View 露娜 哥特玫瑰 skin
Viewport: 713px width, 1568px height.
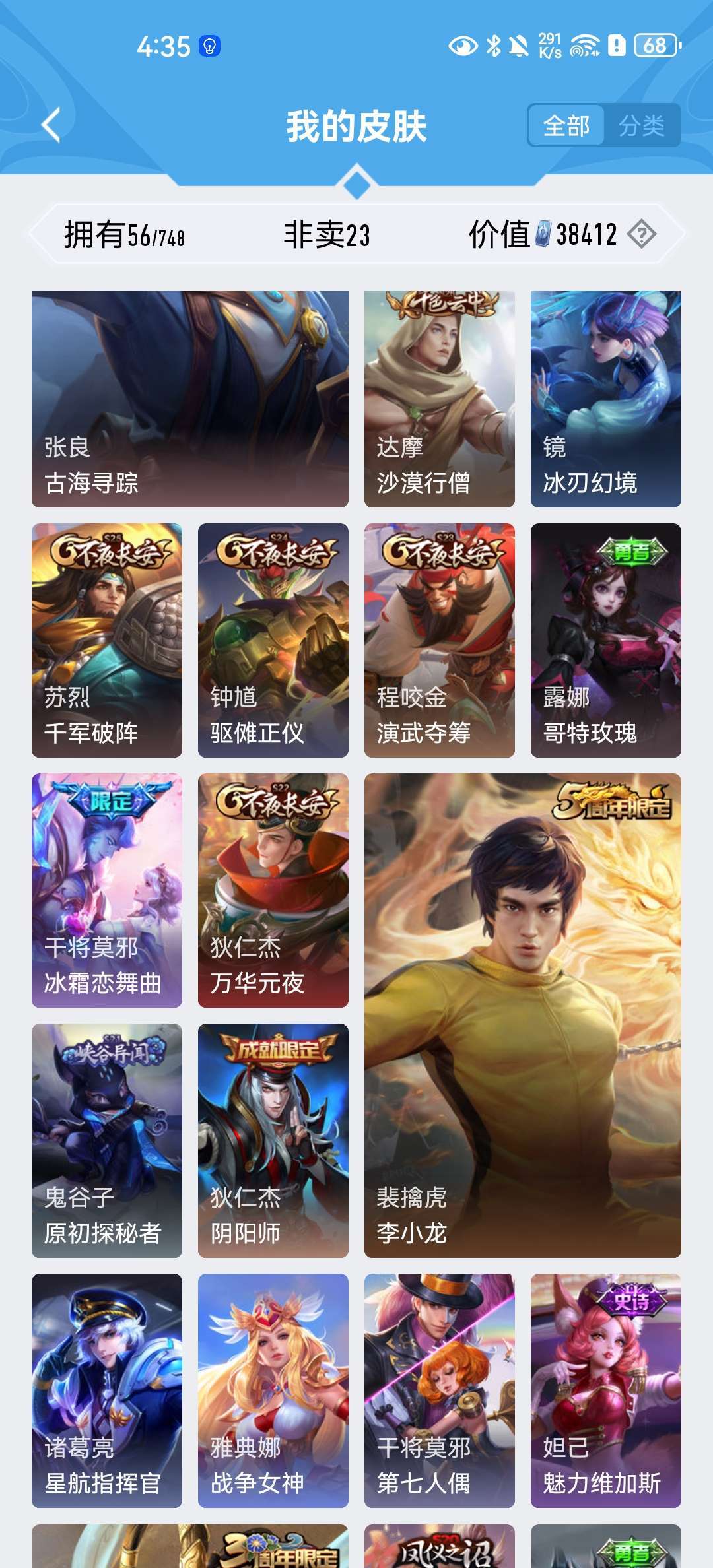(x=605, y=640)
